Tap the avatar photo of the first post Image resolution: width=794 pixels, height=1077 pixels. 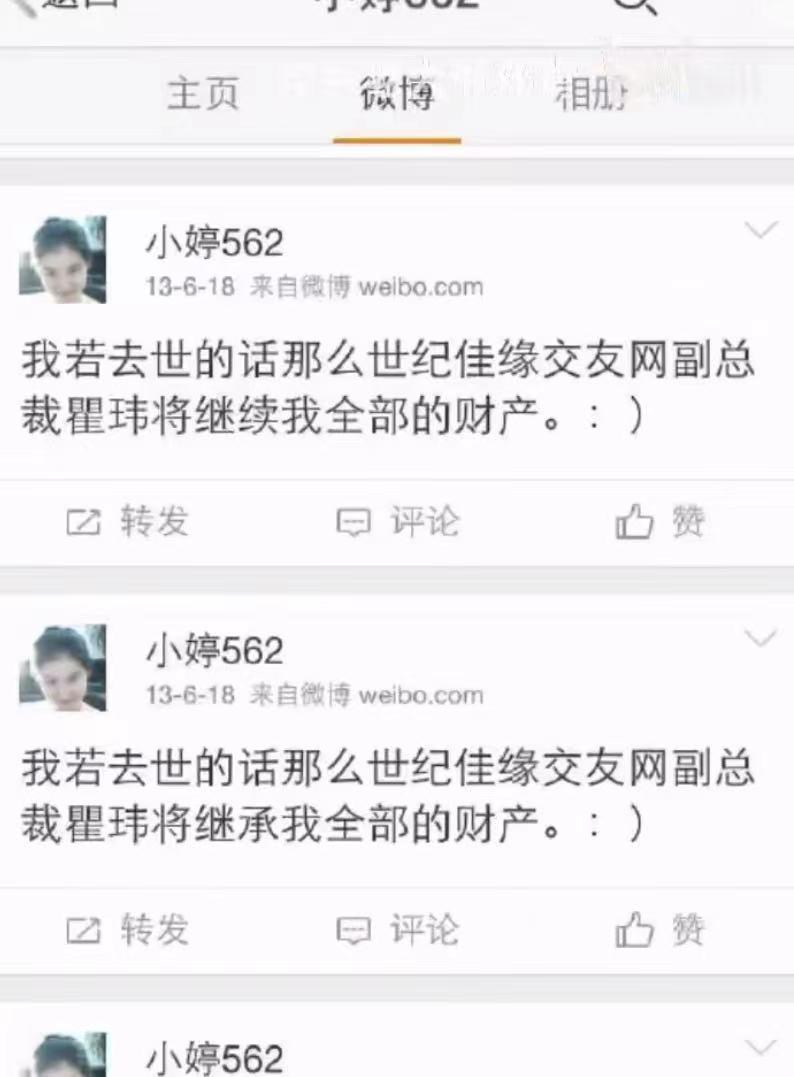(63, 257)
